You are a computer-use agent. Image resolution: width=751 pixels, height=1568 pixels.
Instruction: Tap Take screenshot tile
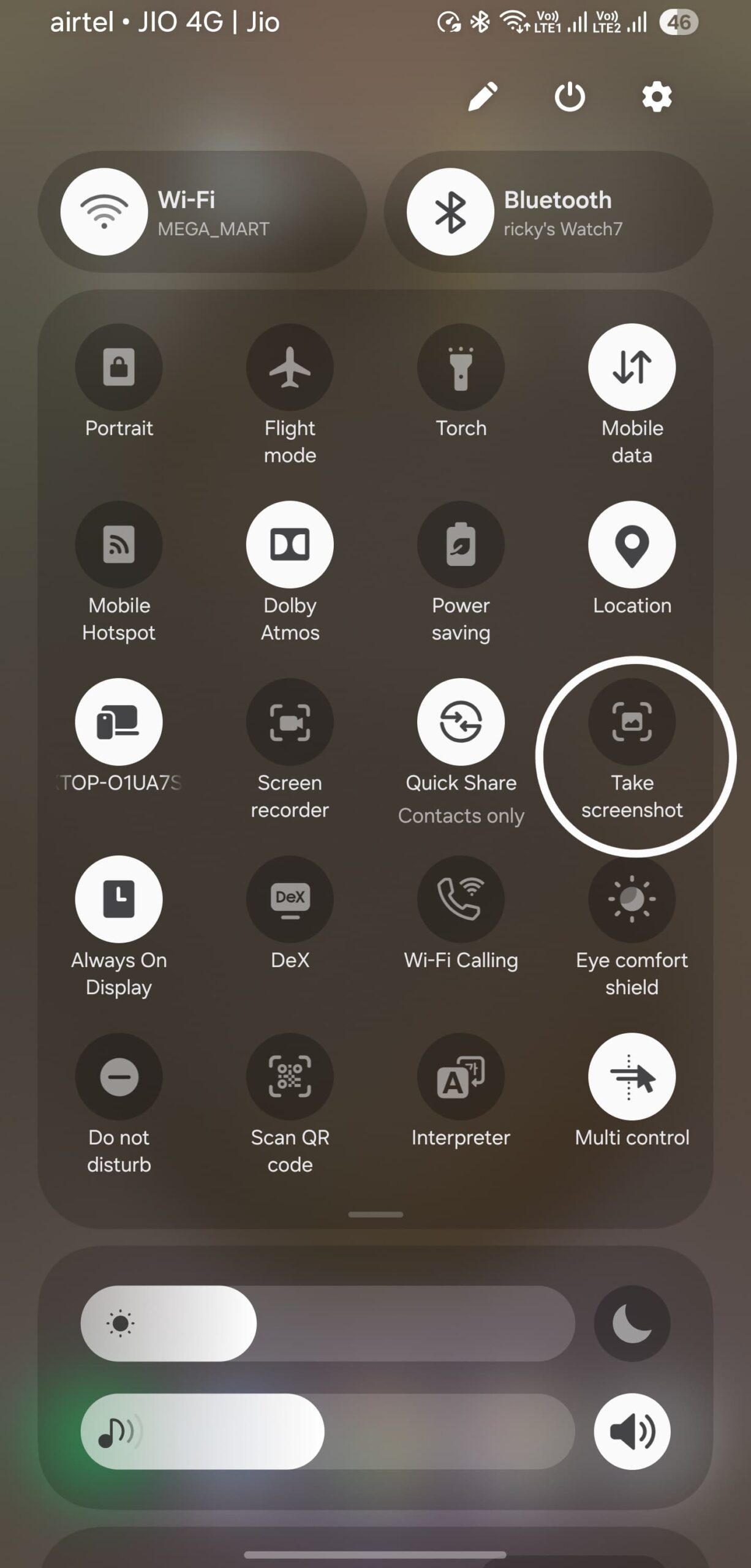[632, 722]
